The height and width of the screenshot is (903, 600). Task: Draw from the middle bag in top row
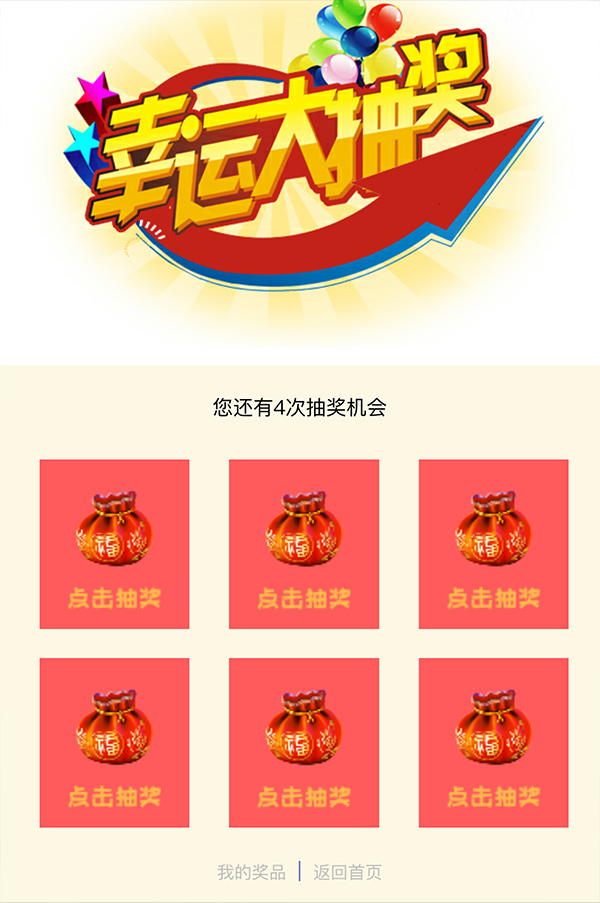(x=304, y=544)
